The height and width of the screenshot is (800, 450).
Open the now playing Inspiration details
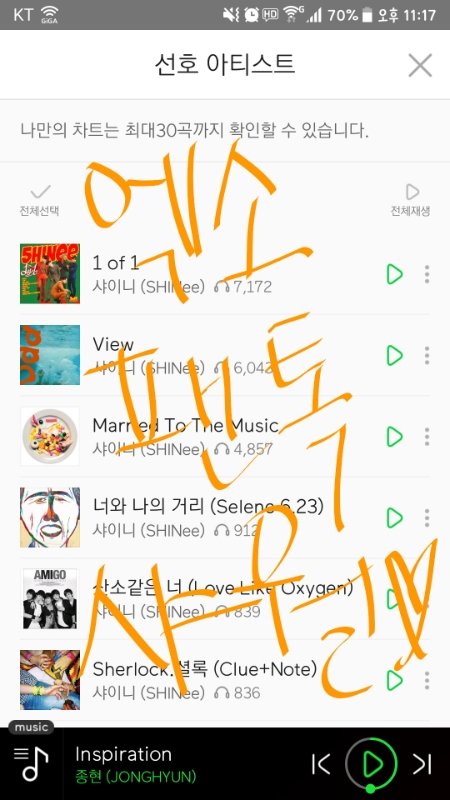click(x=135, y=764)
